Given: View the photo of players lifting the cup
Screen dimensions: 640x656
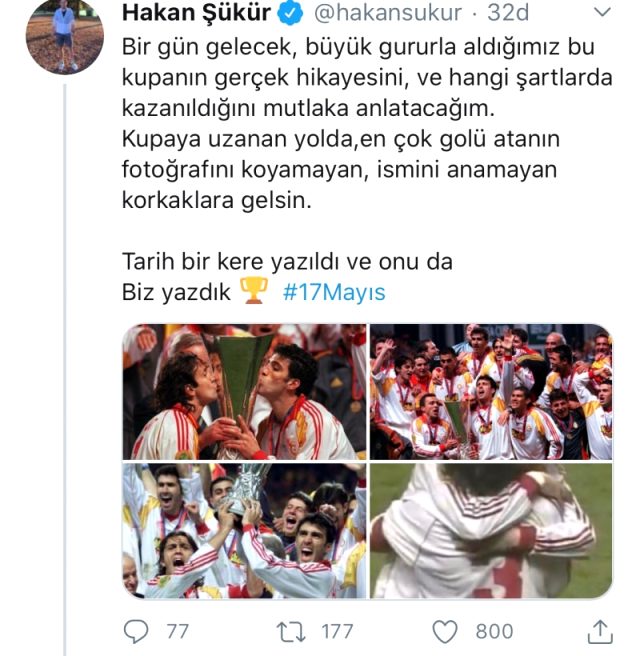Looking at the screenshot, I should click(244, 530).
